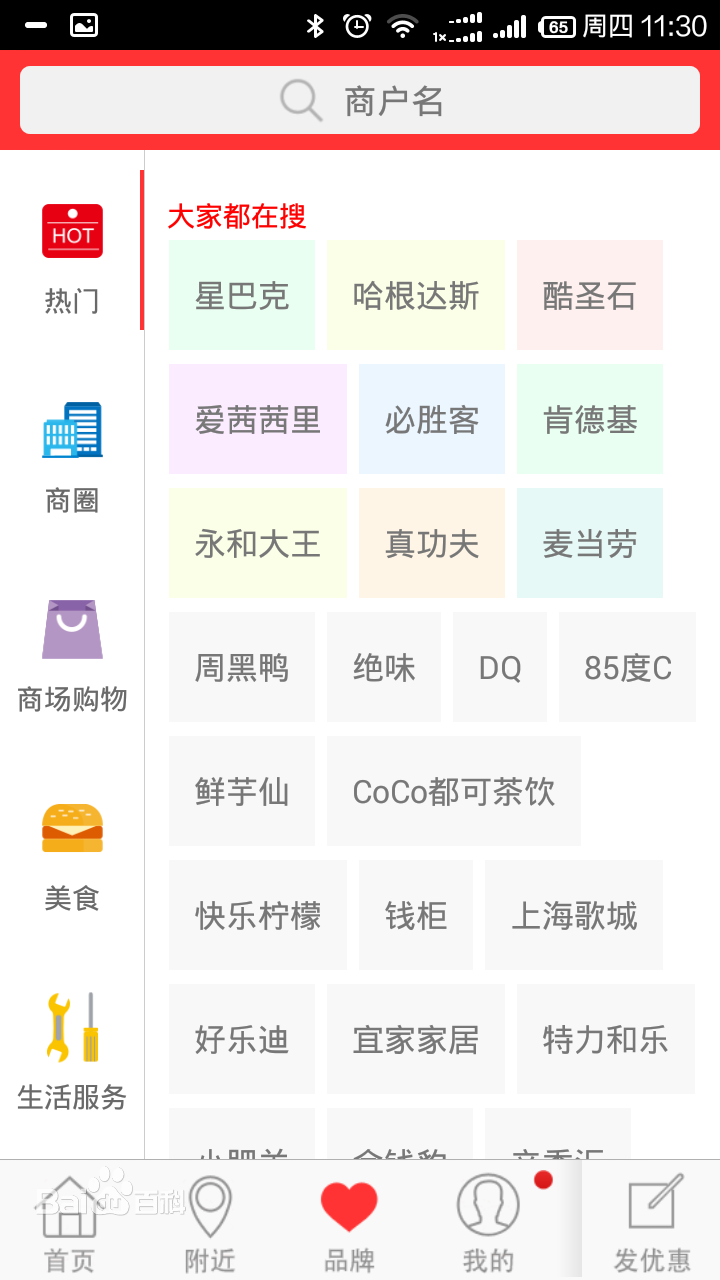Screen dimensions: 720x1280
Task: Switch to the 品牌 tab
Action: click(x=348, y=1220)
